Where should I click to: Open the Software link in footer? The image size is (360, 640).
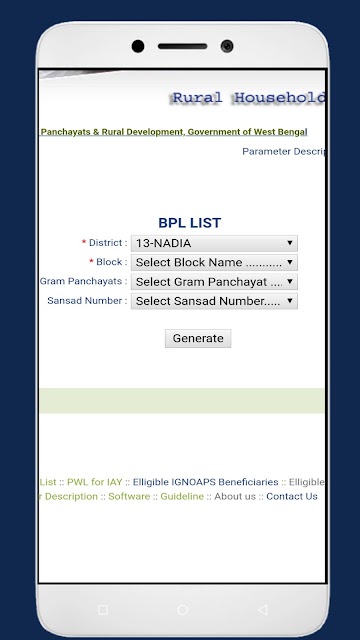(x=129, y=496)
